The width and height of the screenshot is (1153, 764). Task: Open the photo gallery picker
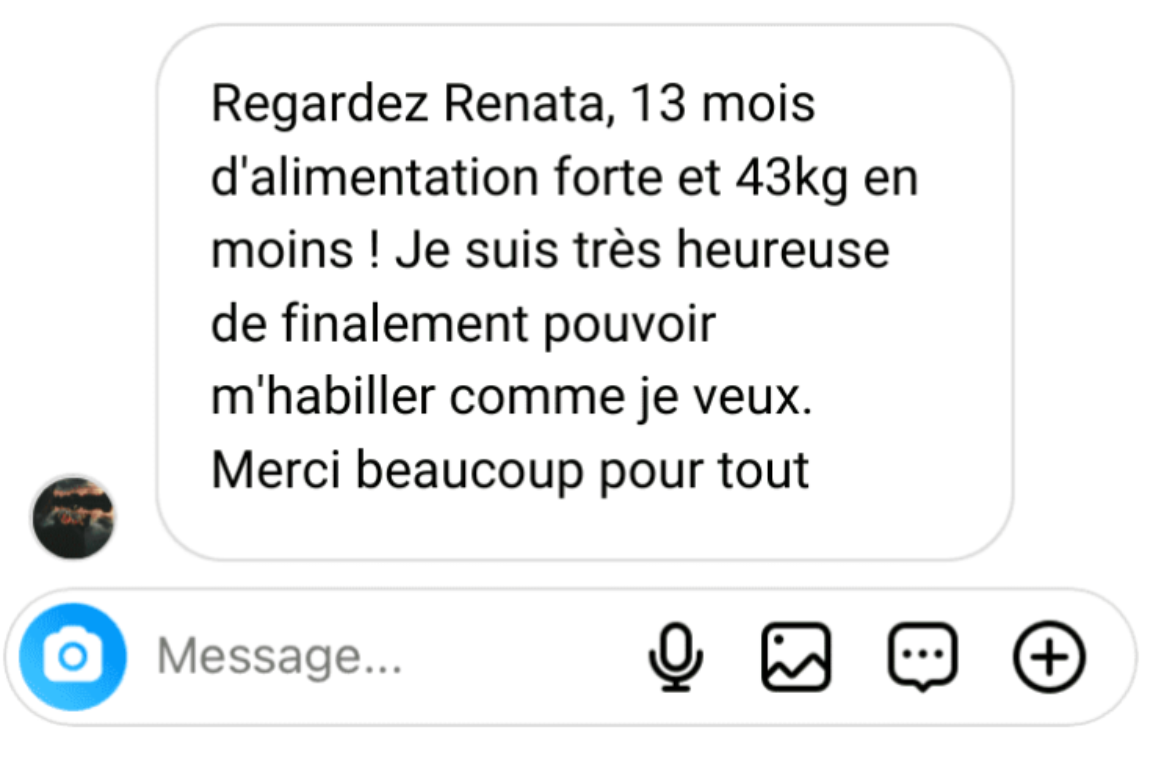pos(796,657)
